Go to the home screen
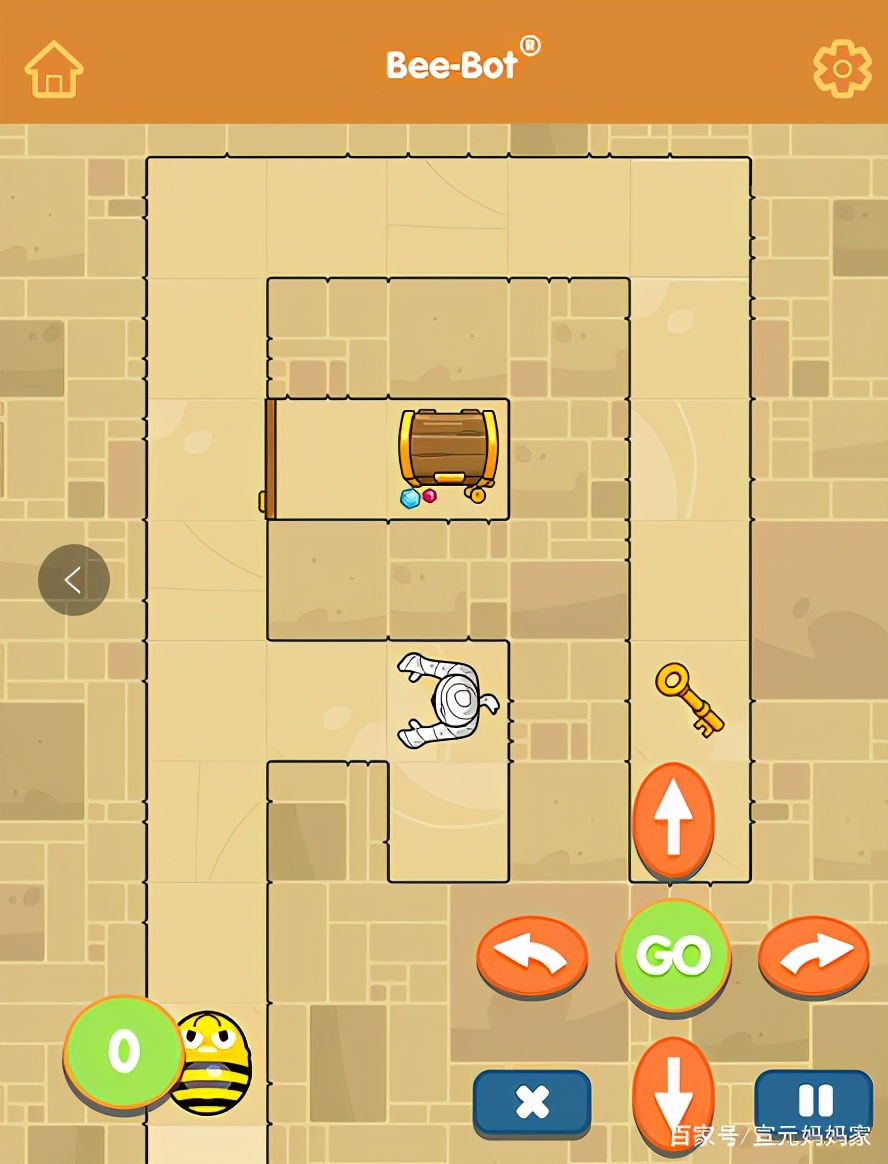Screen dimensions: 888x1164 54,68
